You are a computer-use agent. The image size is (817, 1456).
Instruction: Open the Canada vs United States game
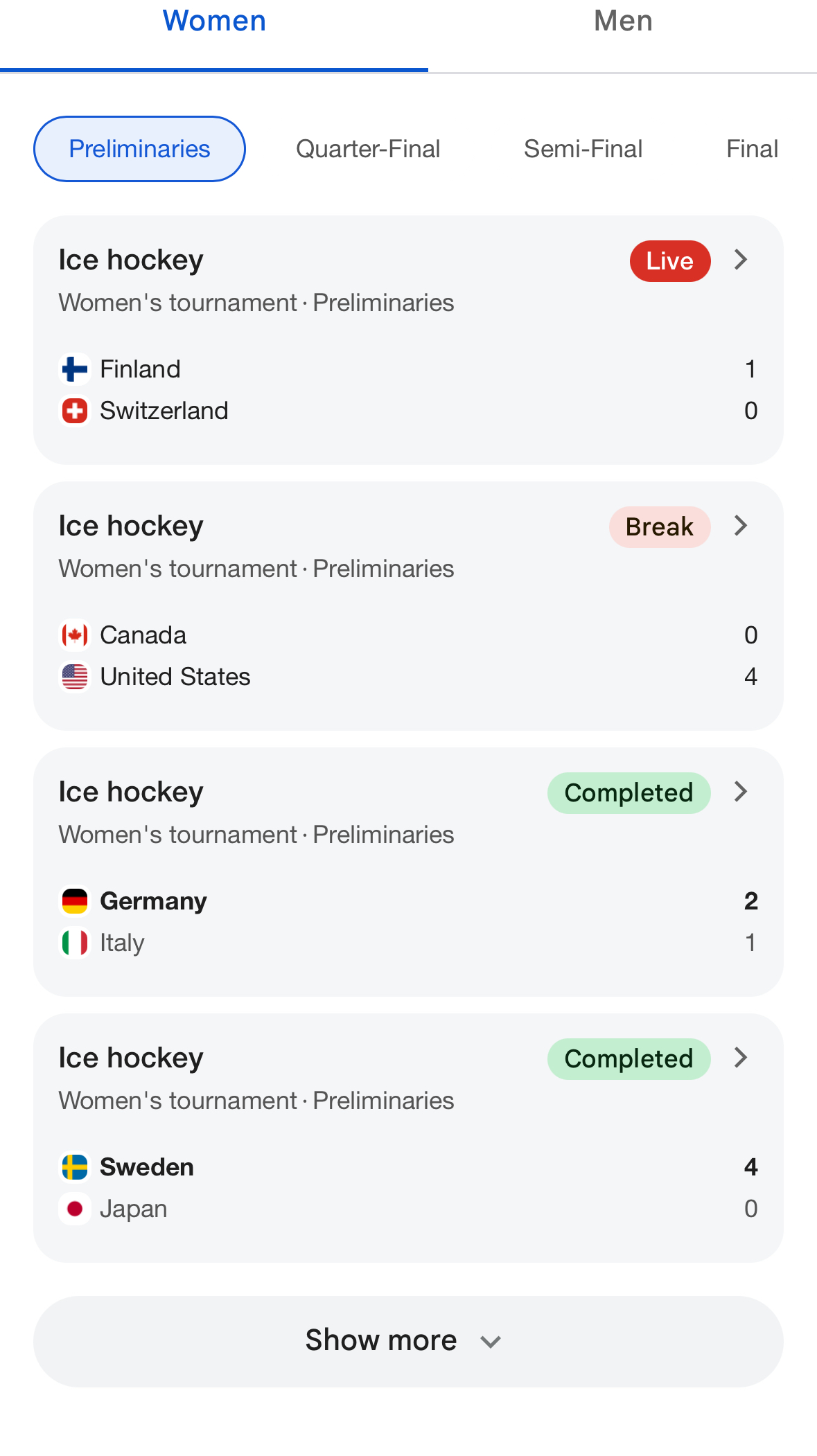coord(408,606)
